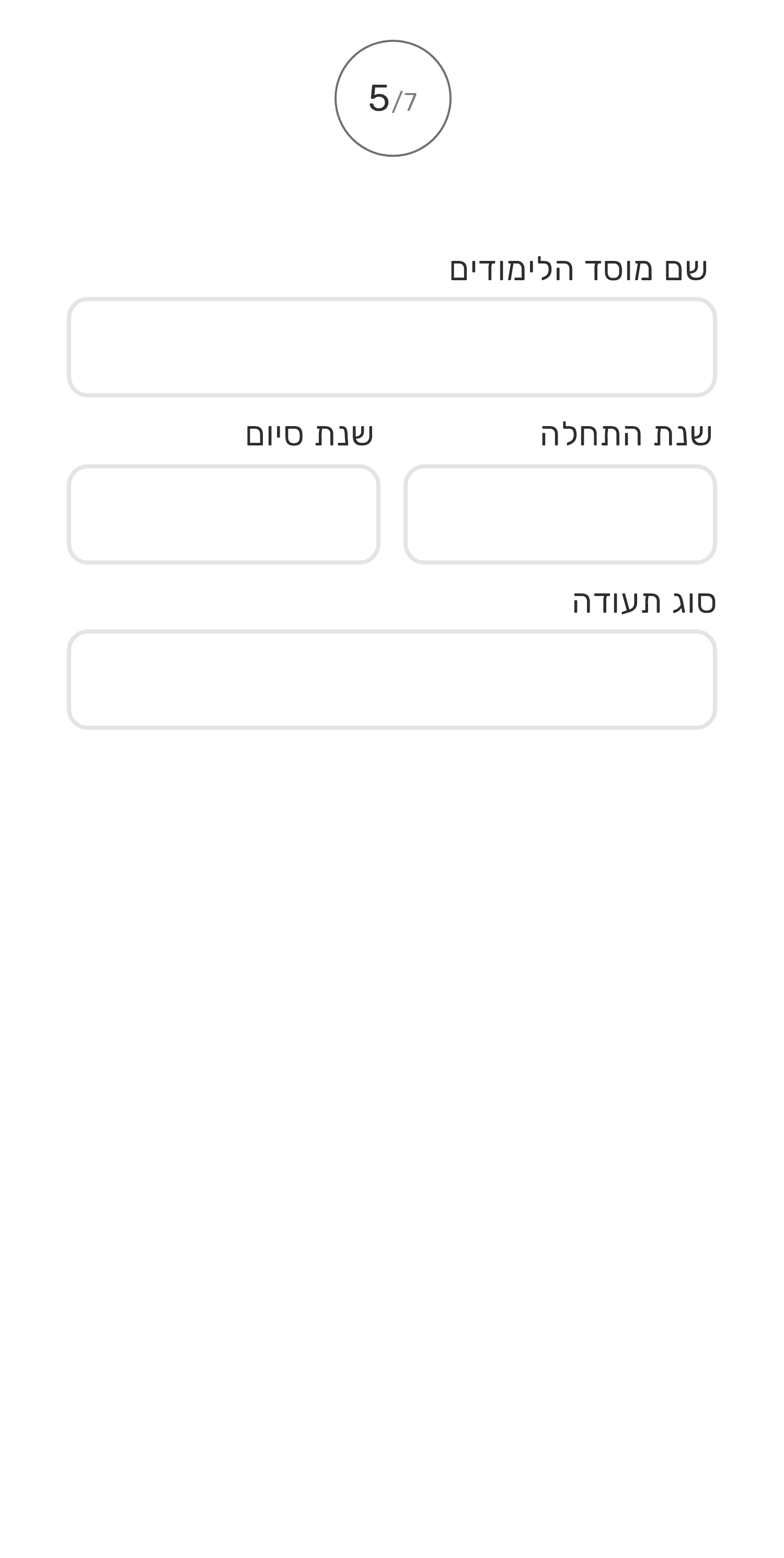Tap the סוג תעודה field
The height and width of the screenshot is (1558, 784).
point(391,680)
